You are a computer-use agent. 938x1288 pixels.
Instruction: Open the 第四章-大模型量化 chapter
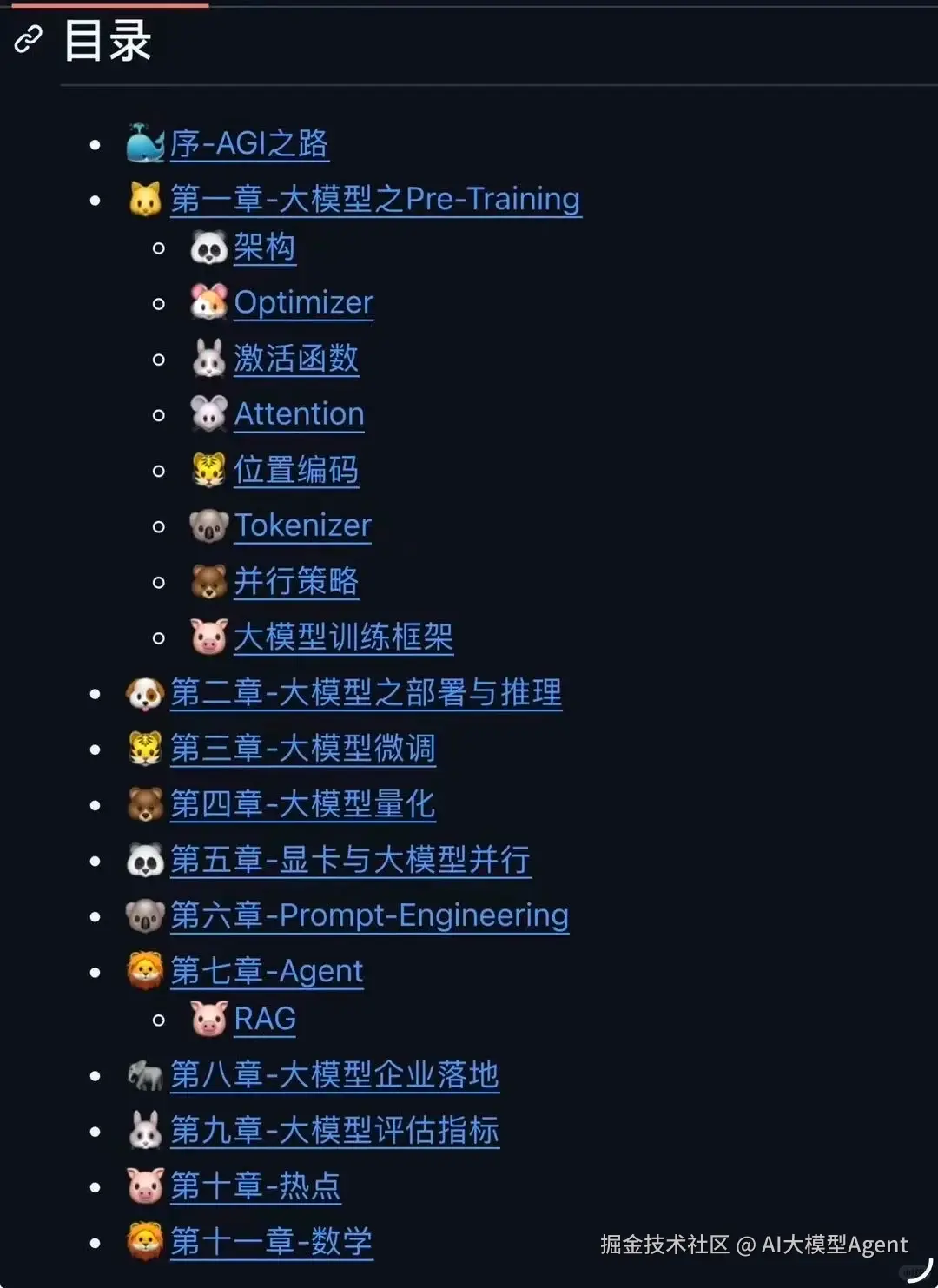302,803
